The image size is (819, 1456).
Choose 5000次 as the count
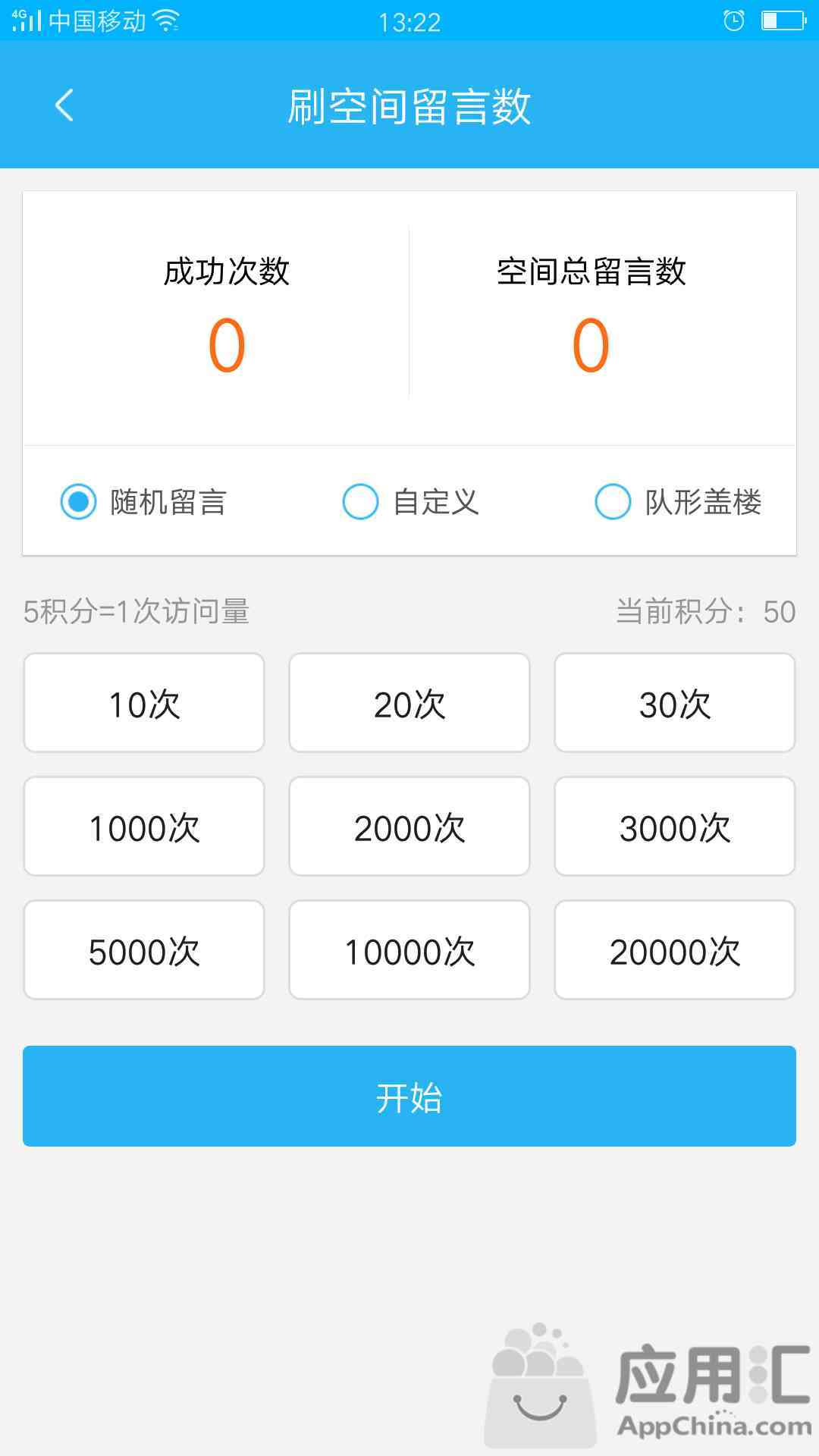coord(144,950)
